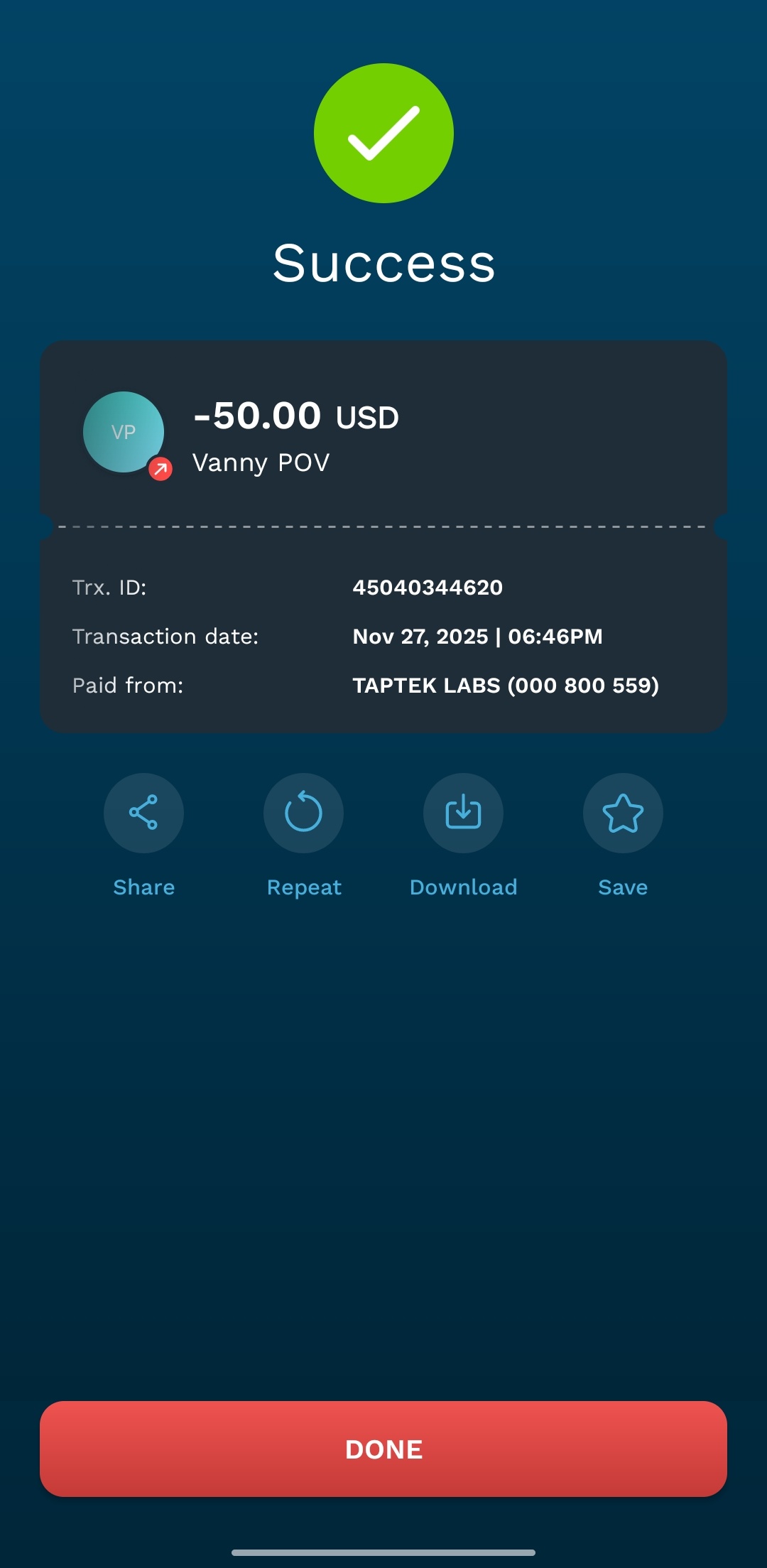Save this transaction as favorite

coord(623,813)
